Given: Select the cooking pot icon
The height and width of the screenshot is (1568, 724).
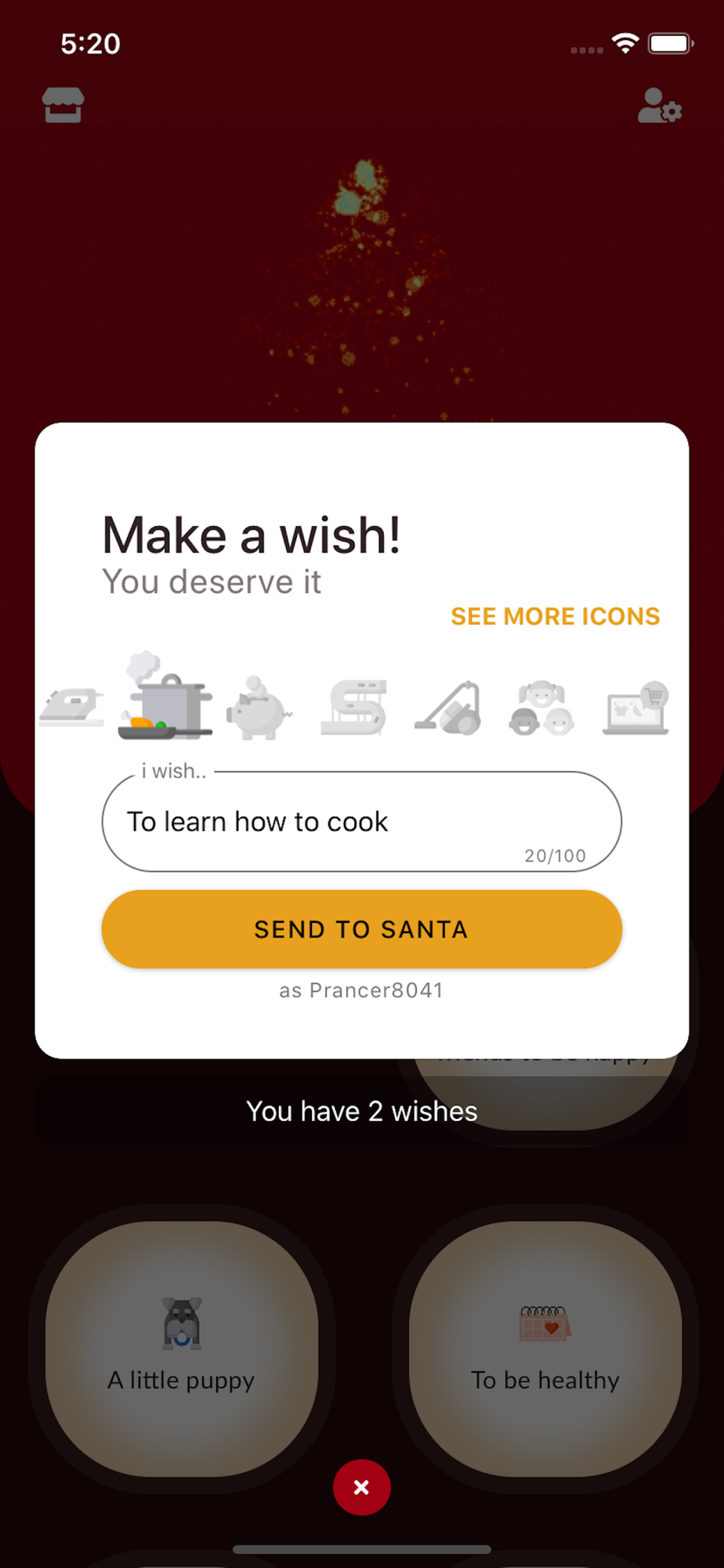Looking at the screenshot, I should 165,695.
